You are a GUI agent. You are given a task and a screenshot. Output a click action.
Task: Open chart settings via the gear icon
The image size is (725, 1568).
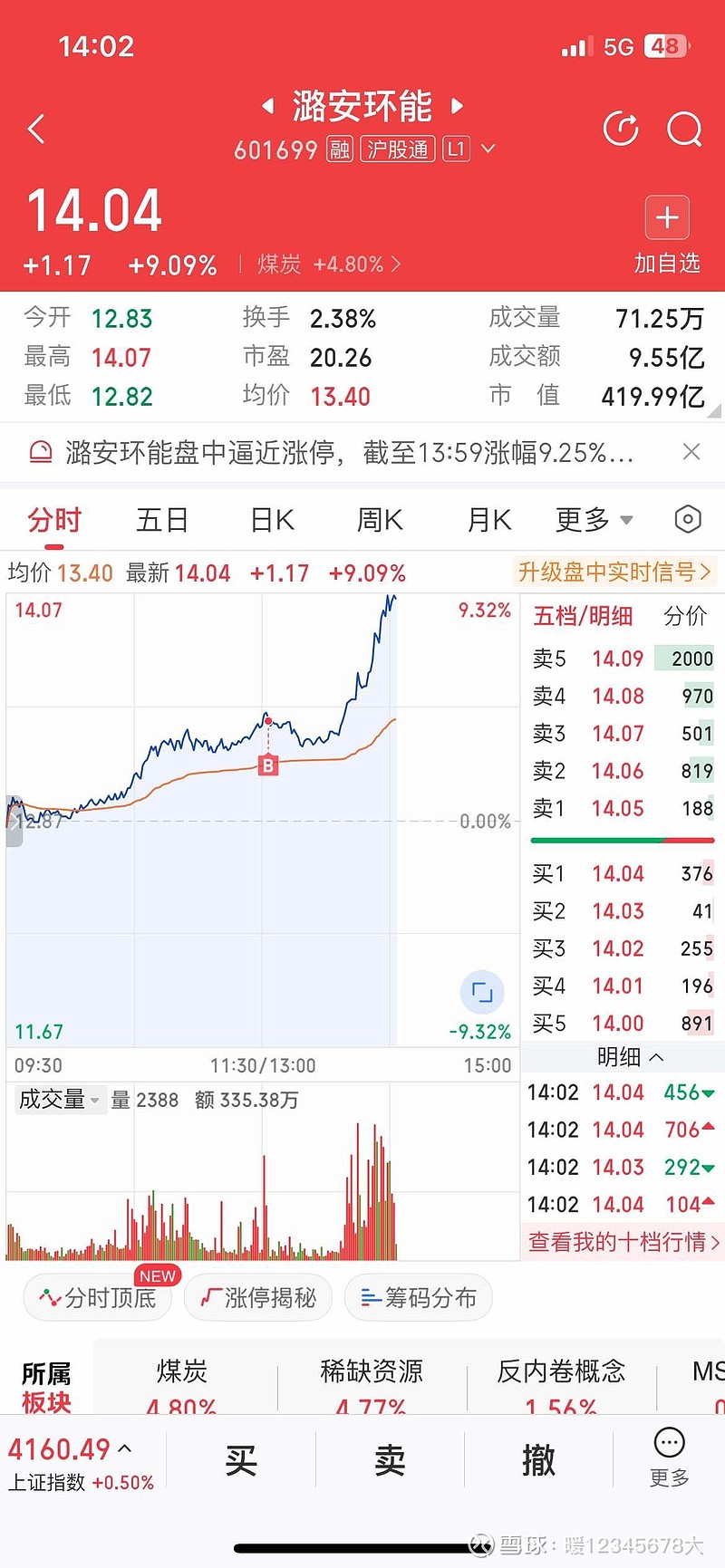tap(687, 518)
